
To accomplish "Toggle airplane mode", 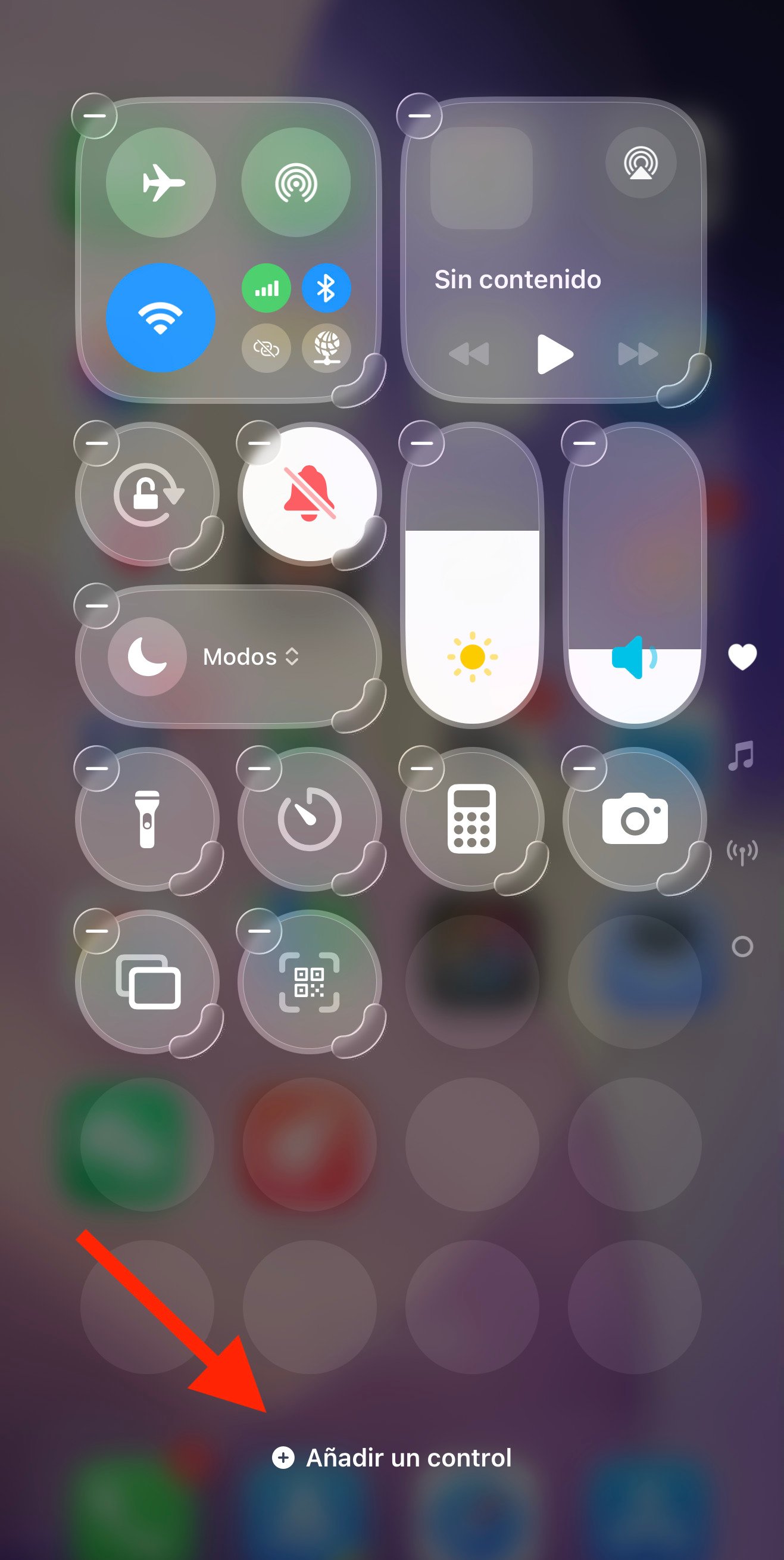I will (161, 182).
